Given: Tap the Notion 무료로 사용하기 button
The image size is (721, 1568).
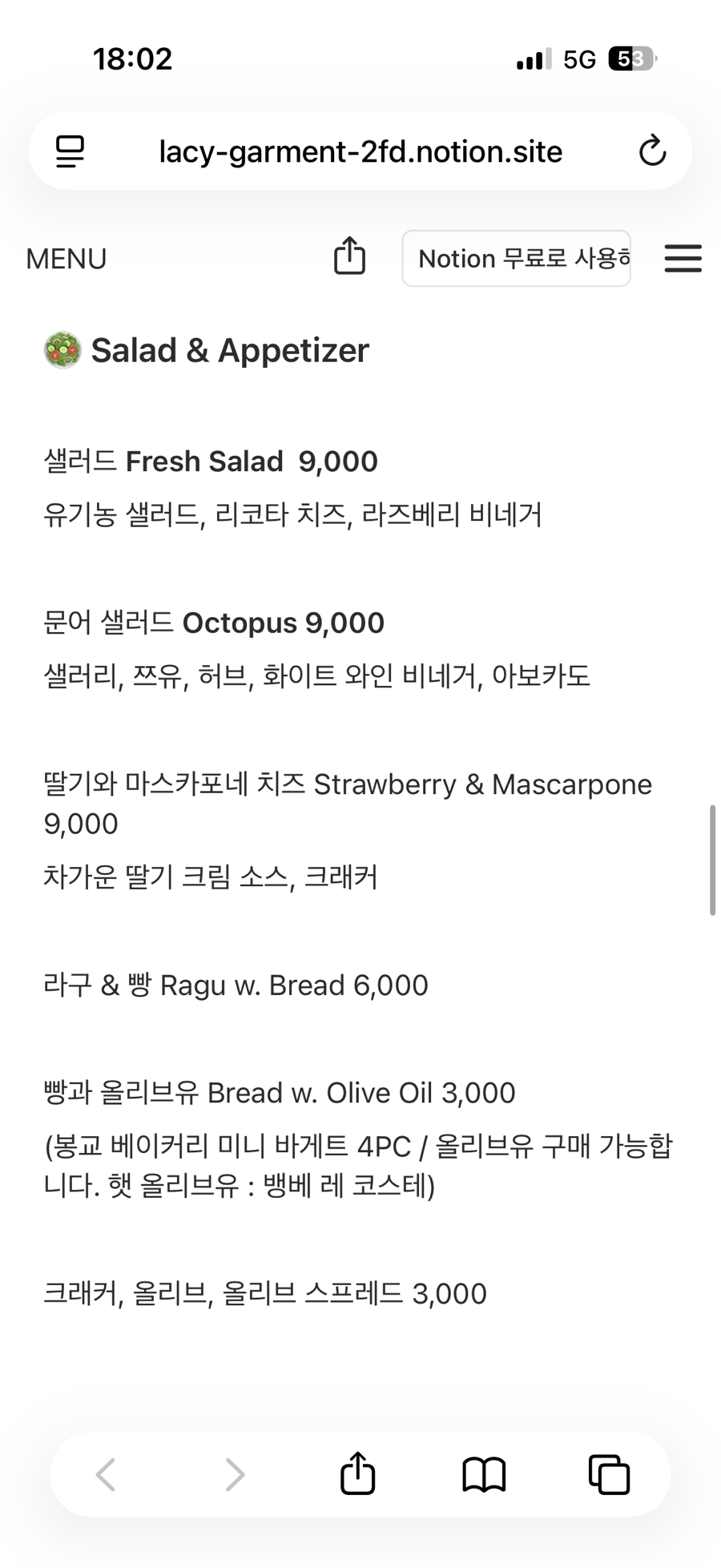Looking at the screenshot, I should [x=517, y=258].
